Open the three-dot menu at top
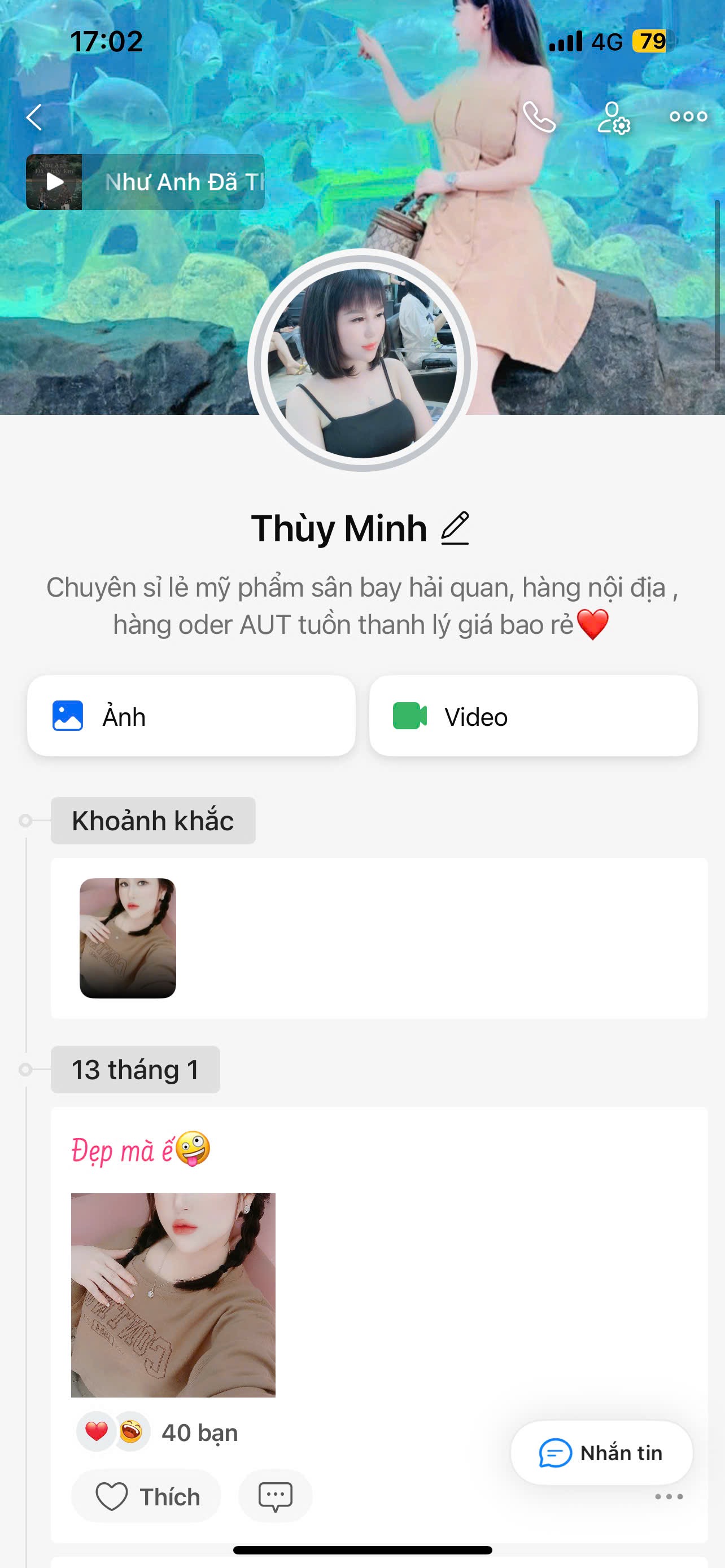The image size is (725, 1568). pyautogui.click(x=688, y=117)
